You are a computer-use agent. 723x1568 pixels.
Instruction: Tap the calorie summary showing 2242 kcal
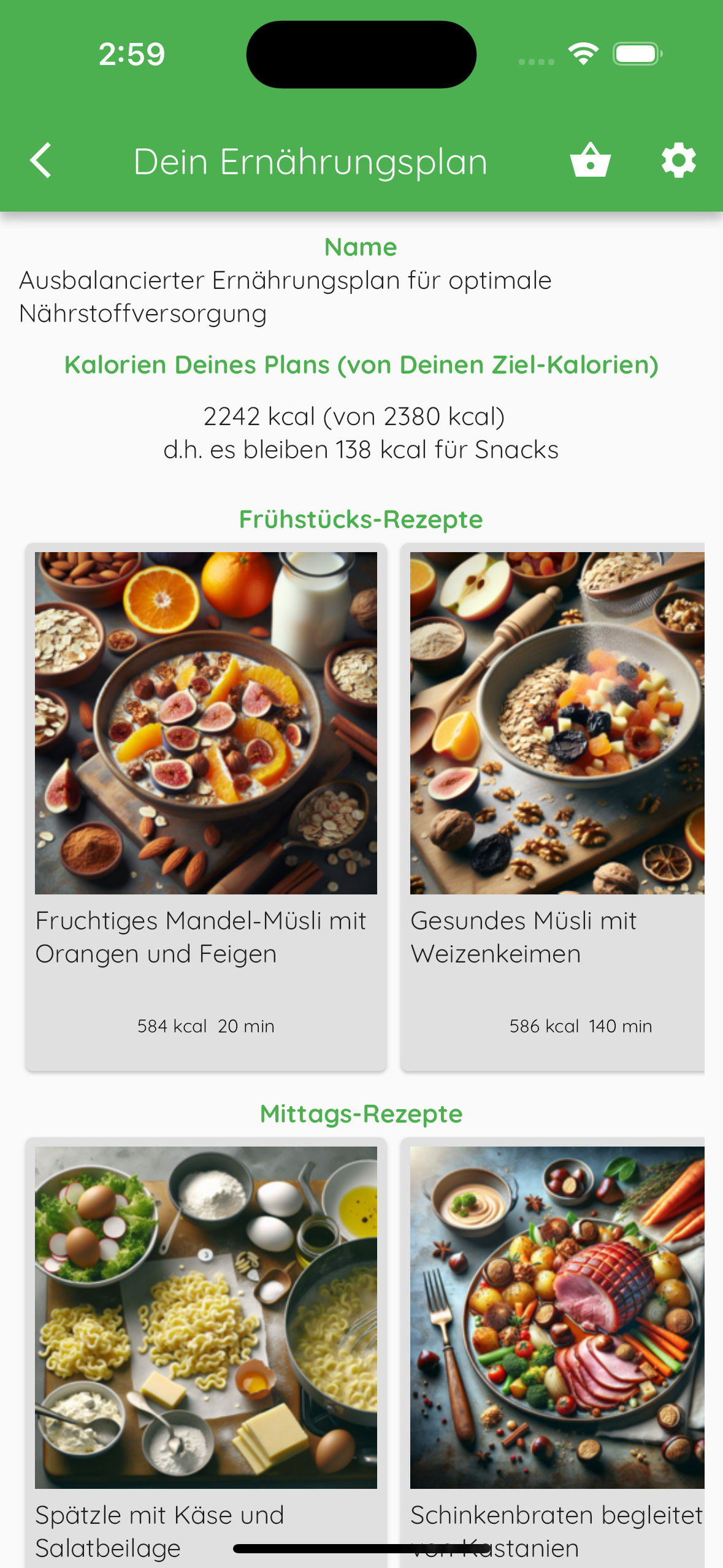(x=355, y=416)
